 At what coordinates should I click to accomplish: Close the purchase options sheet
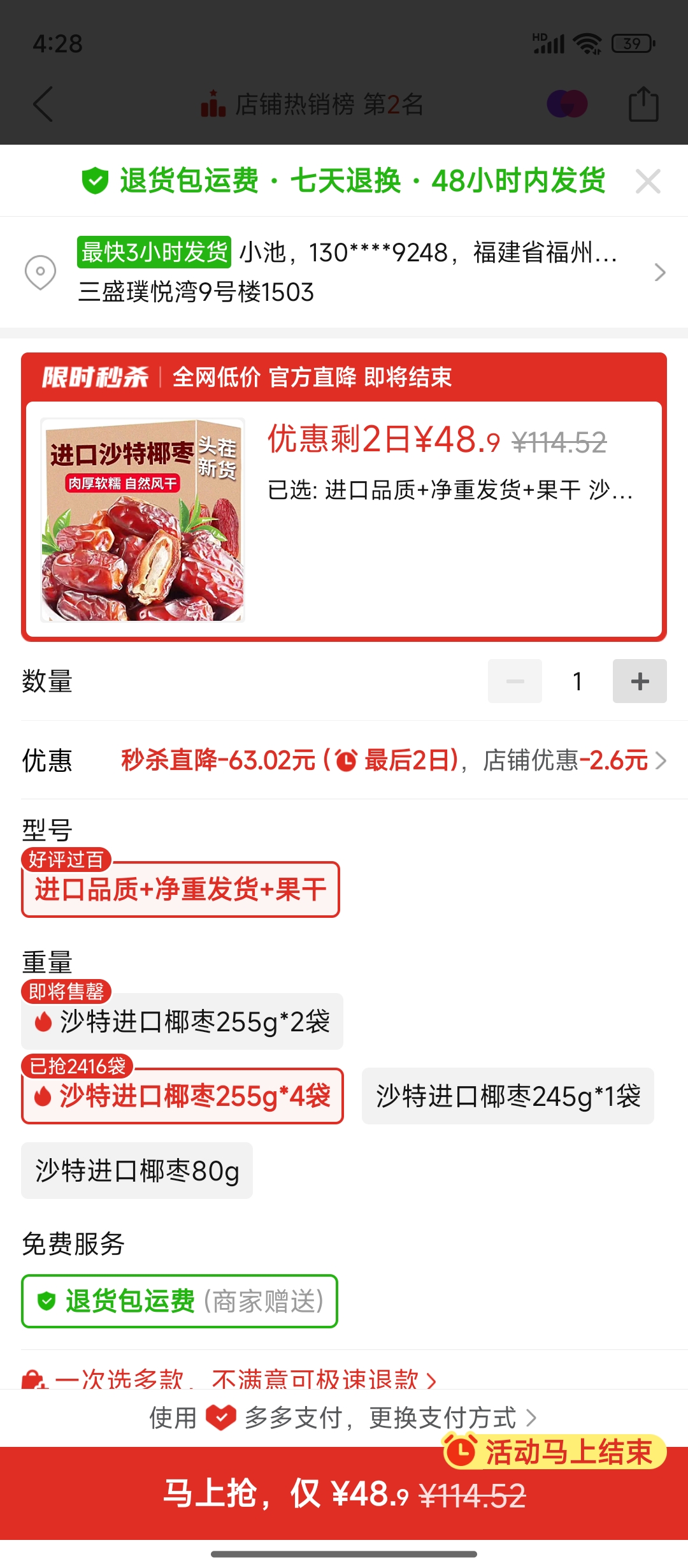pos(648,182)
